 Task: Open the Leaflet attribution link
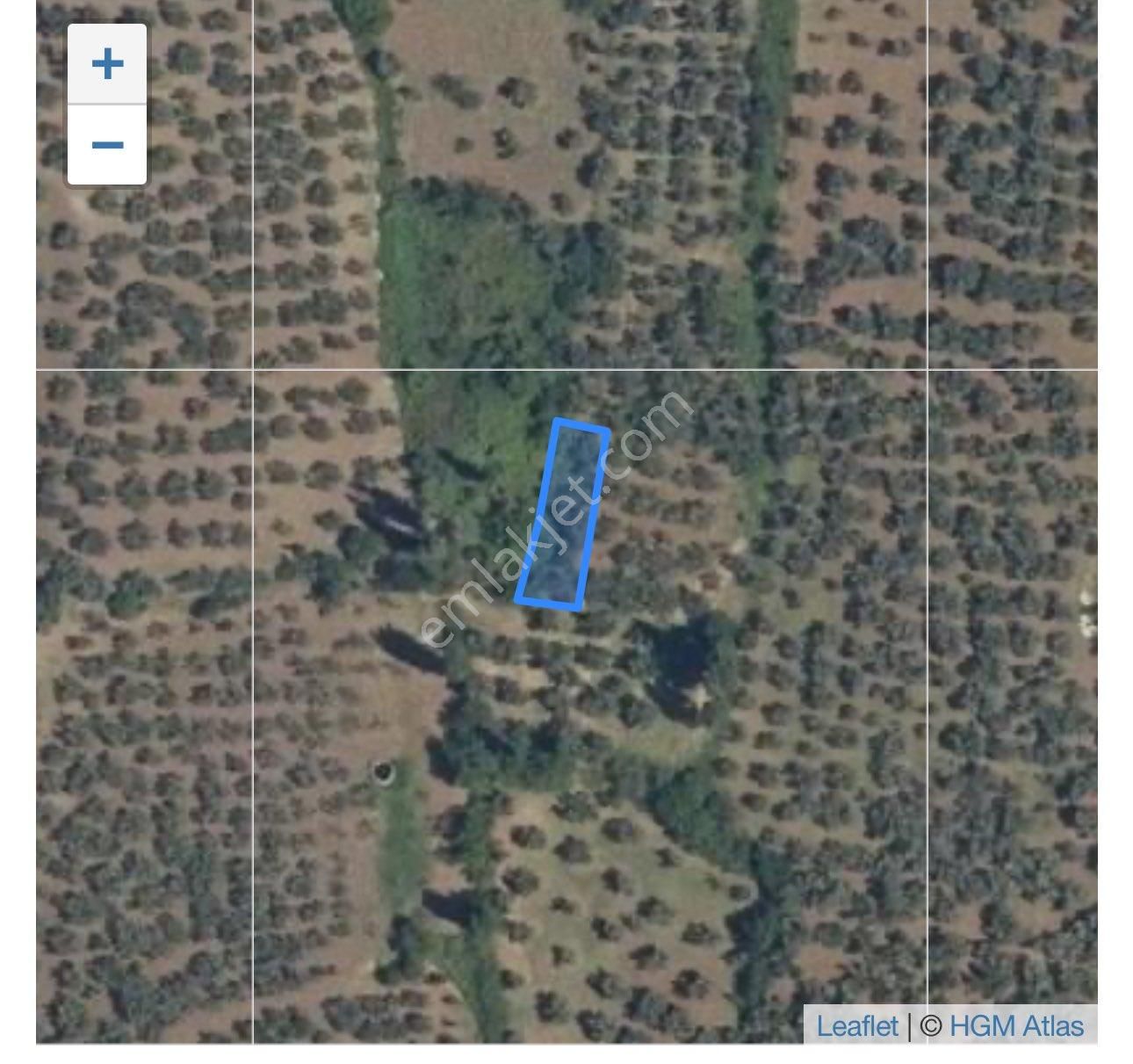click(x=856, y=1025)
